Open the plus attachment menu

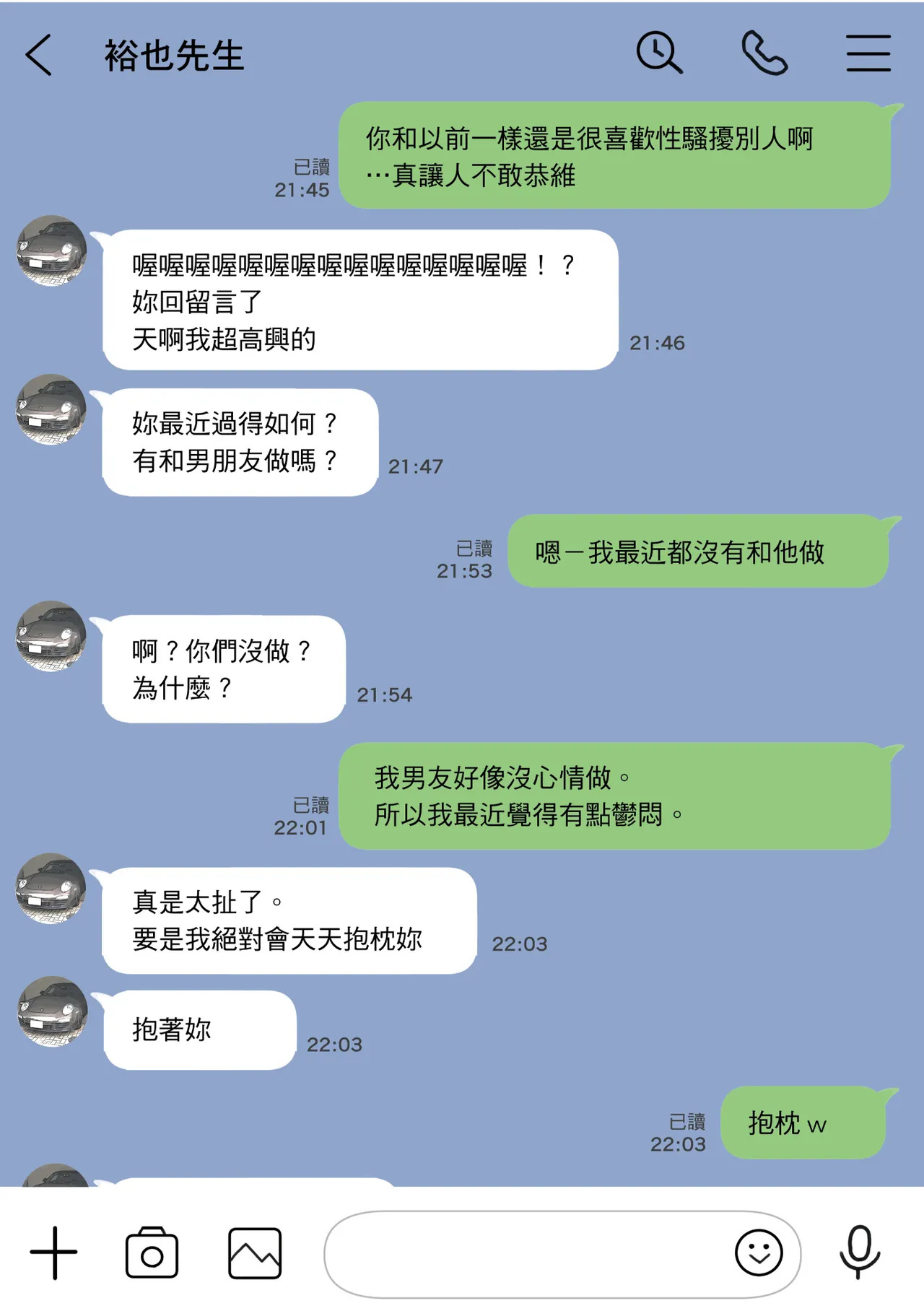click(x=53, y=1253)
